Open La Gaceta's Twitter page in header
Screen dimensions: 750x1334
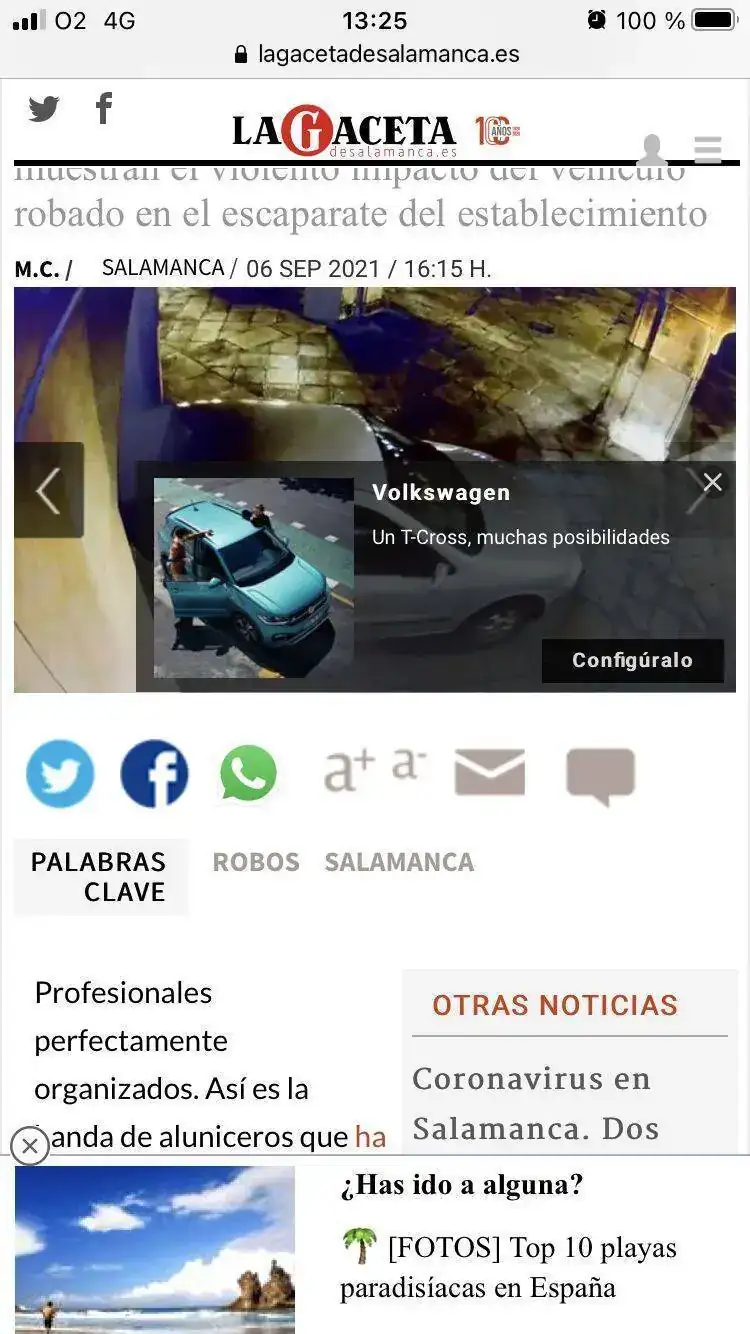point(44,109)
